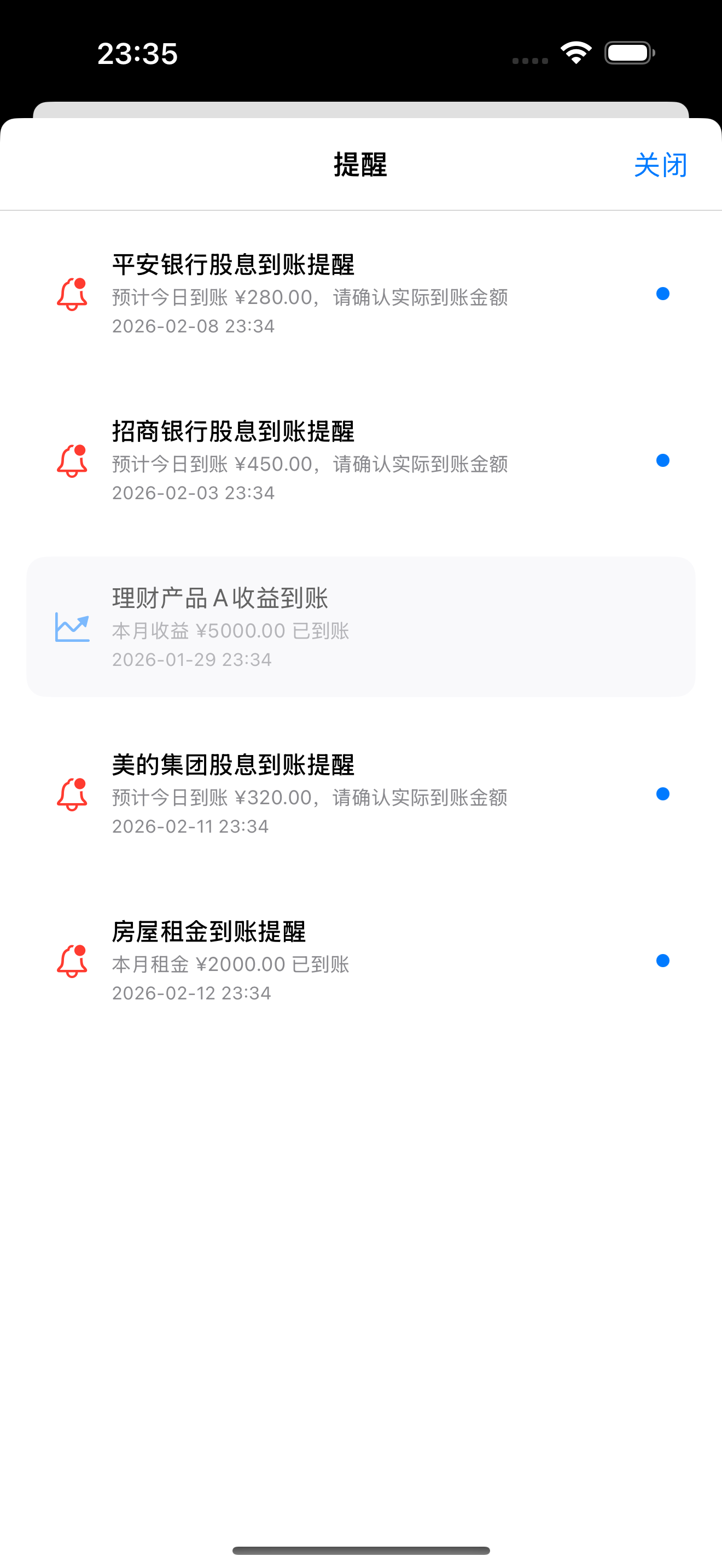The width and height of the screenshot is (722, 1568).
Task: Click the red bell icon for 平安银行股息到账提醒
Action: click(x=71, y=295)
